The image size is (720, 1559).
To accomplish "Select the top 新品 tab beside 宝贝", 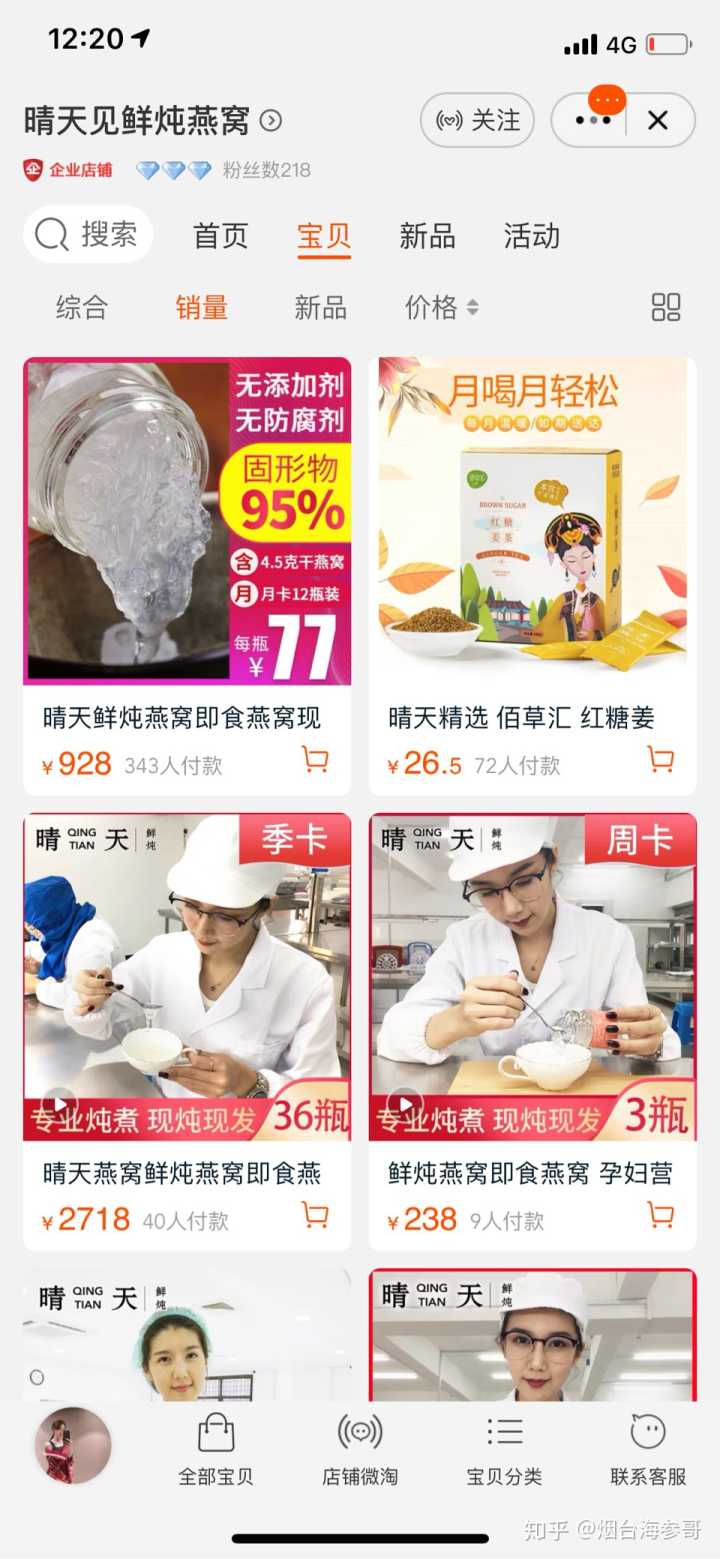I will tap(427, 237).
